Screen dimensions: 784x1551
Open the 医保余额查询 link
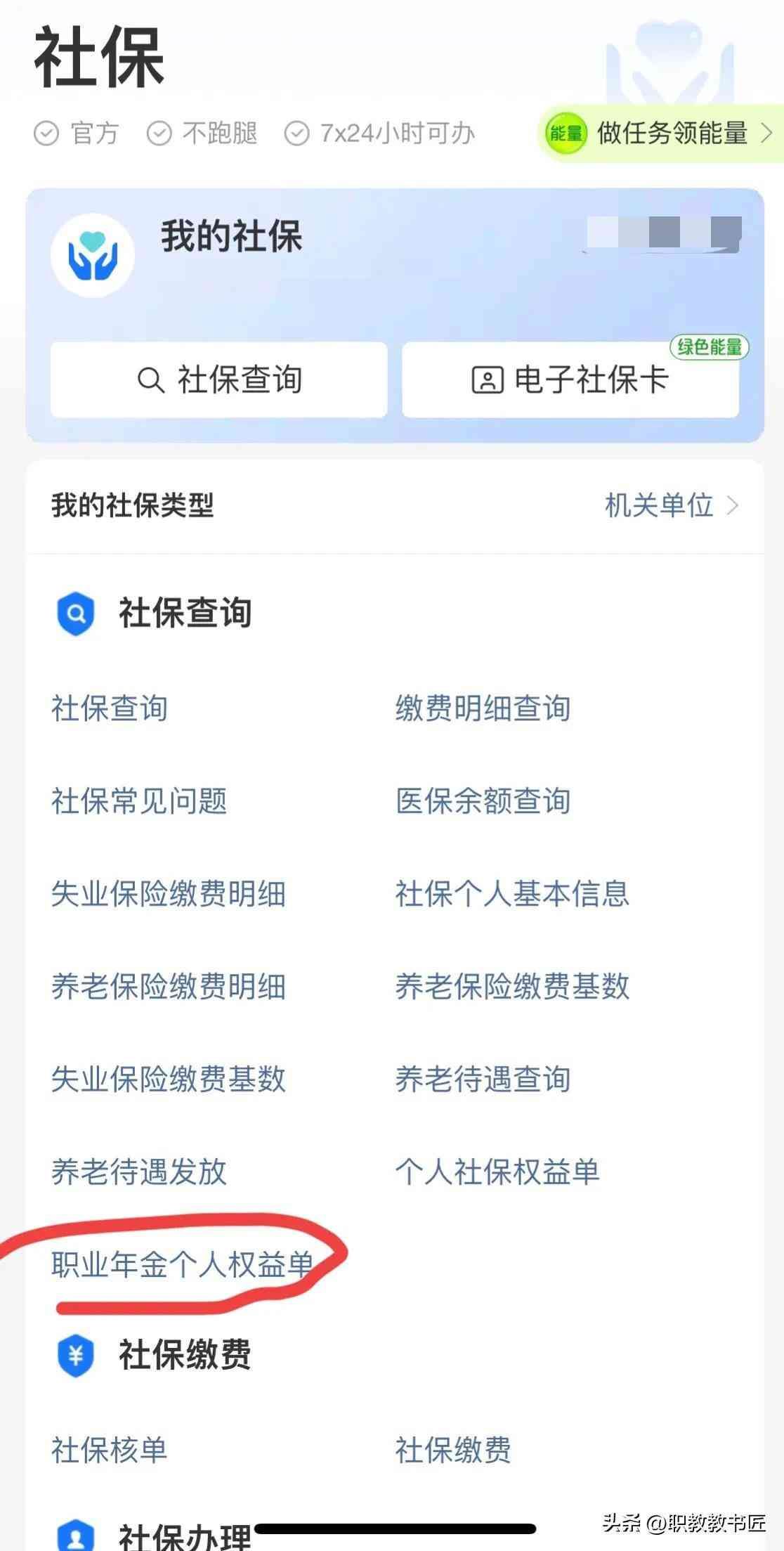(x=483, y=801)
